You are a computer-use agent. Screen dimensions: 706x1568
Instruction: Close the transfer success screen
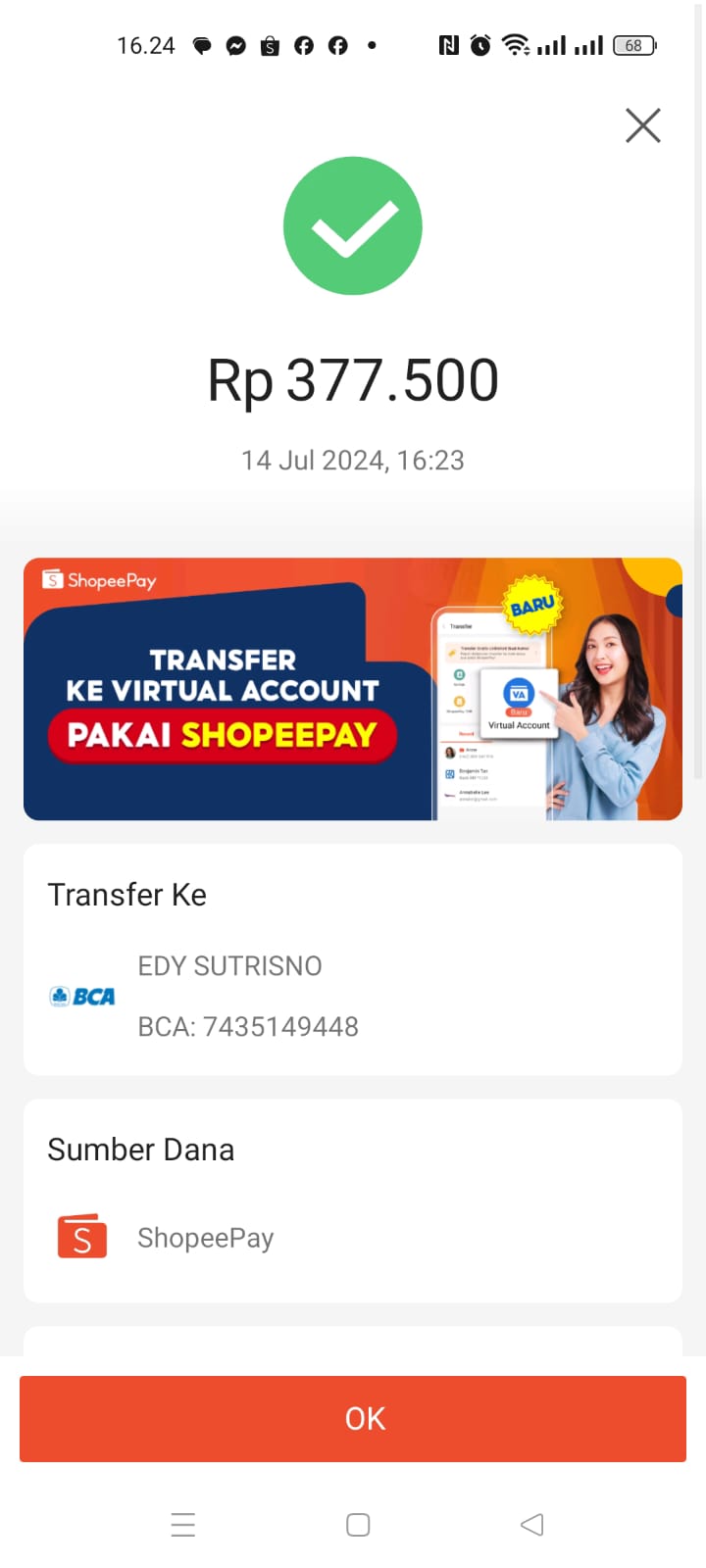pos(642,125)
